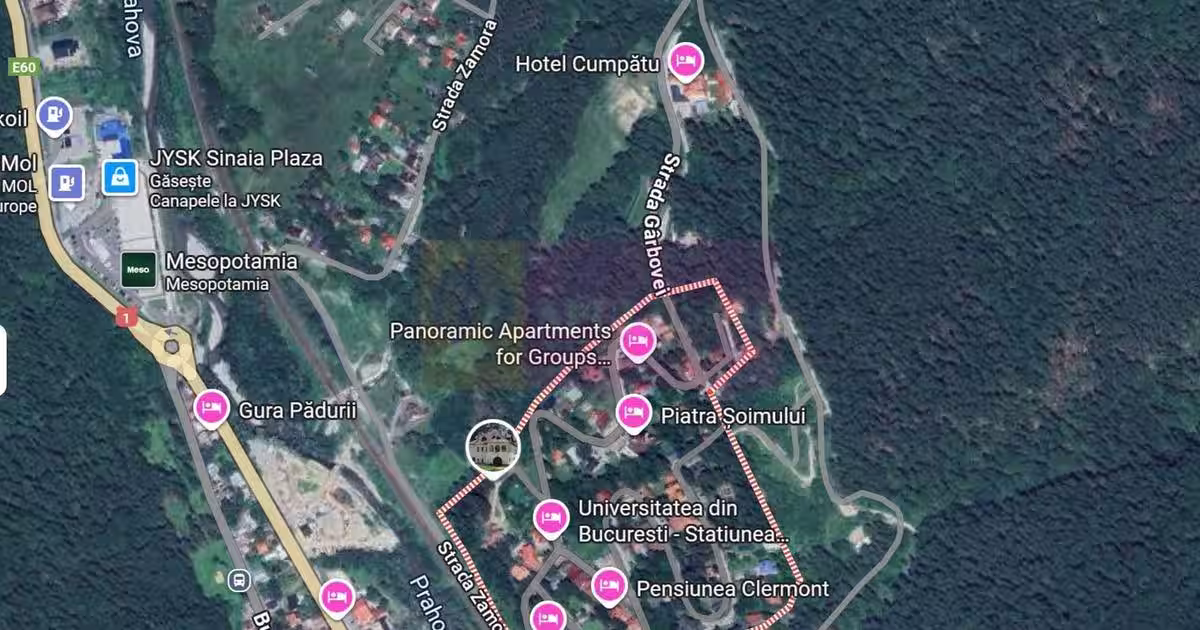The width and height of the screenshot is (1200, 630).
Task: Open the Hotel Cumpătu pin
Action: pyautogui.click(x=685, y=61)
